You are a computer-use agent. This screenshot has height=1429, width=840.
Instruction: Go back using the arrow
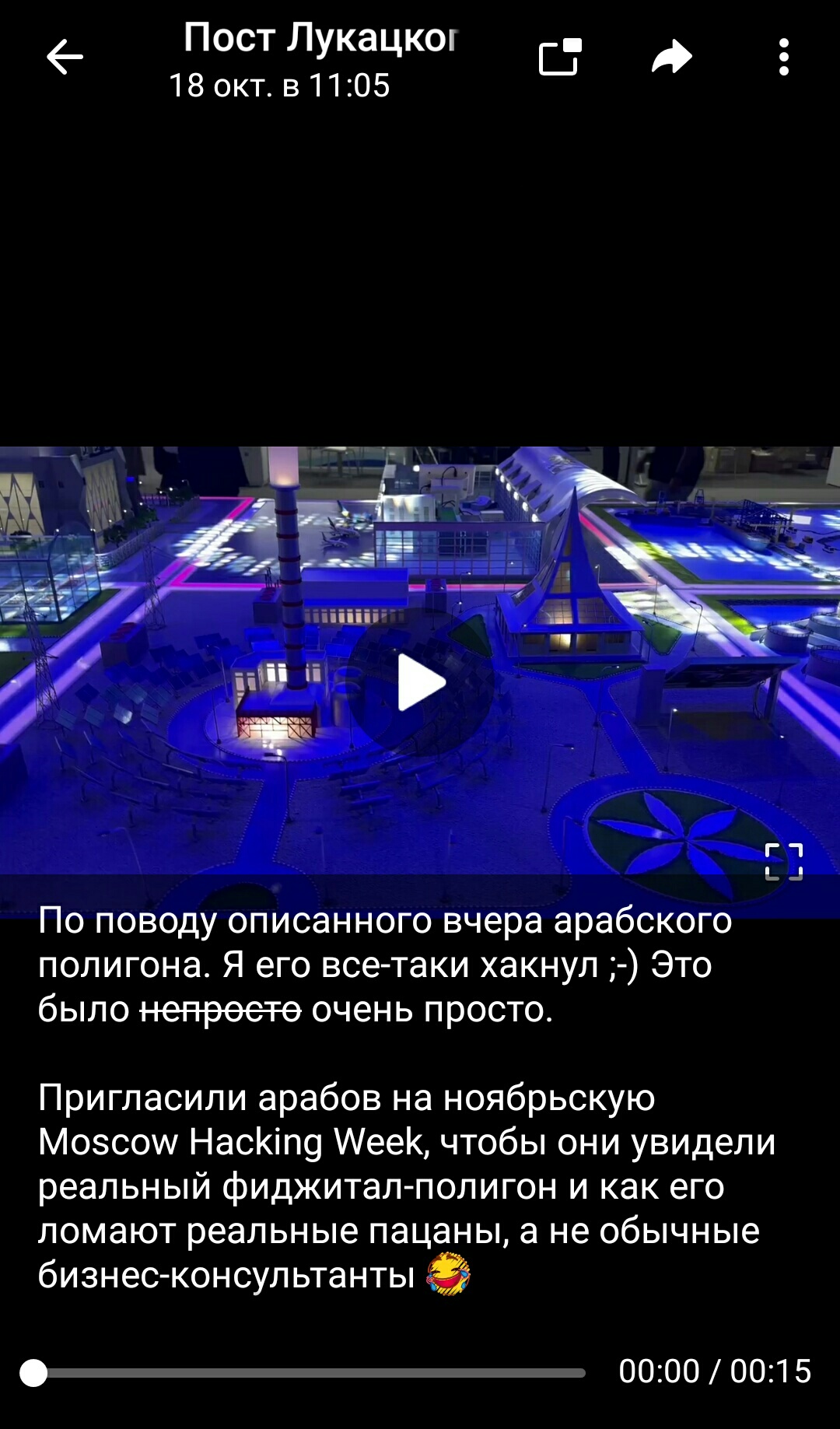point(65,58)
